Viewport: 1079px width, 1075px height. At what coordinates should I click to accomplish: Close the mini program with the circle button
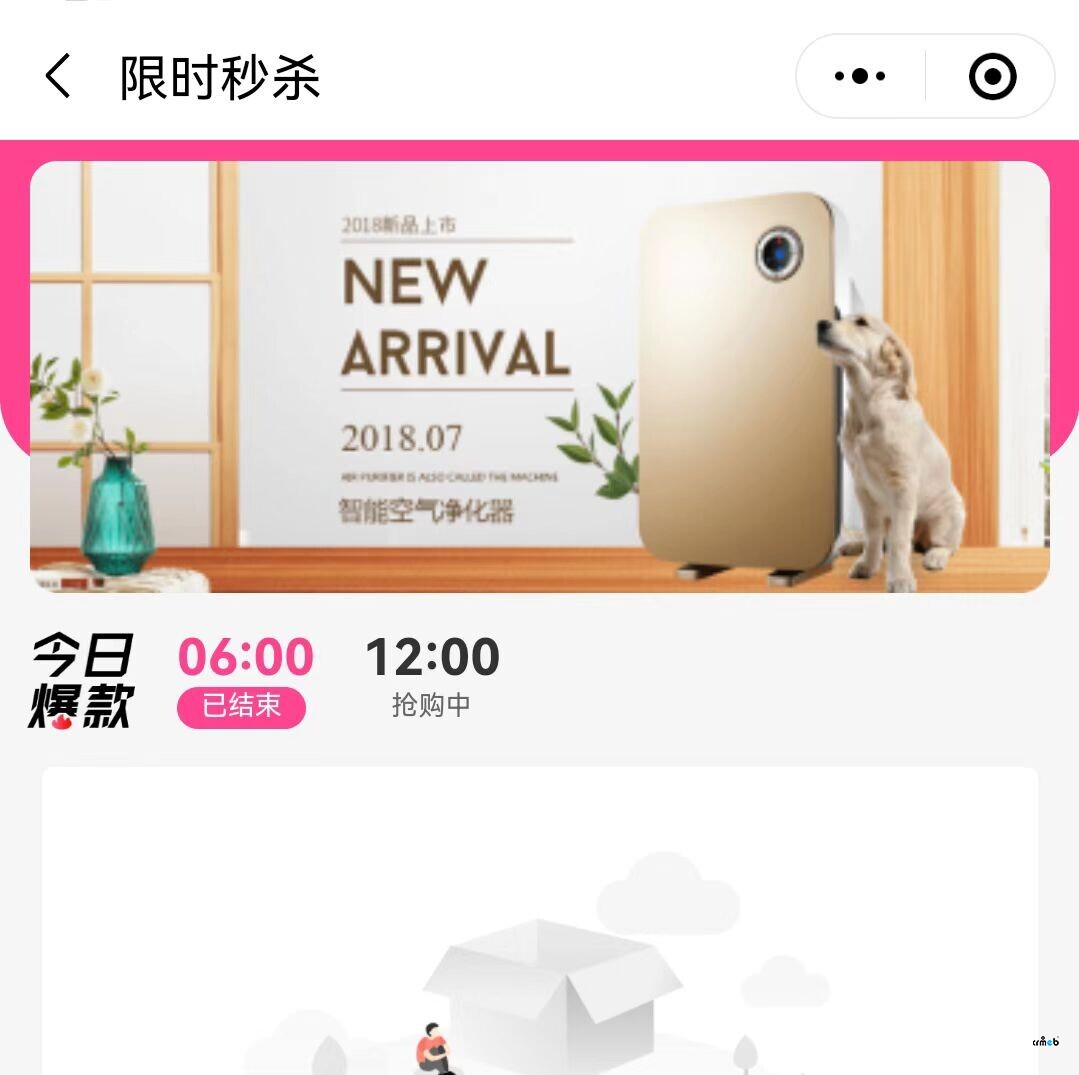(992, 76)
